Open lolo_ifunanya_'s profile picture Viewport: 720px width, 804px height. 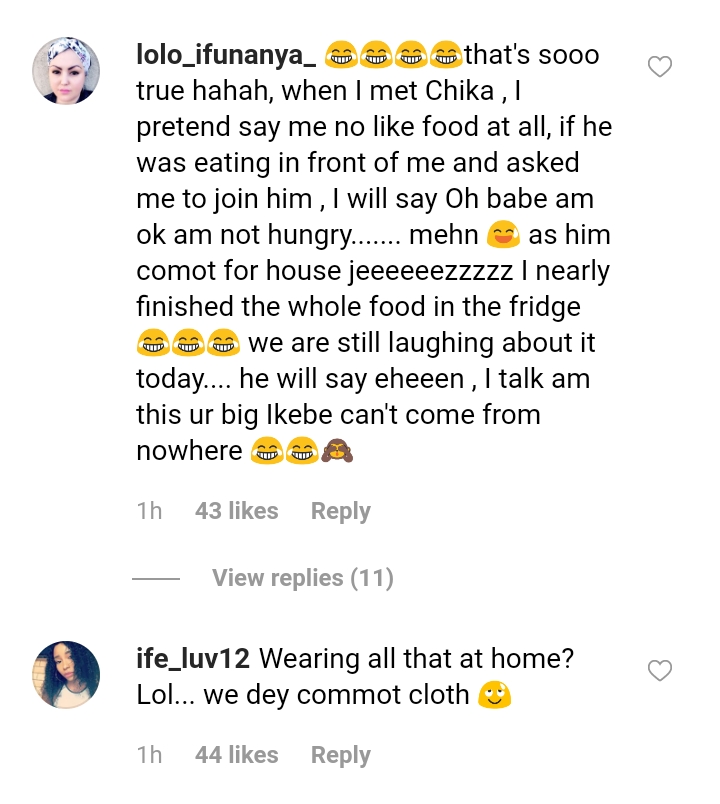[66, 70]
